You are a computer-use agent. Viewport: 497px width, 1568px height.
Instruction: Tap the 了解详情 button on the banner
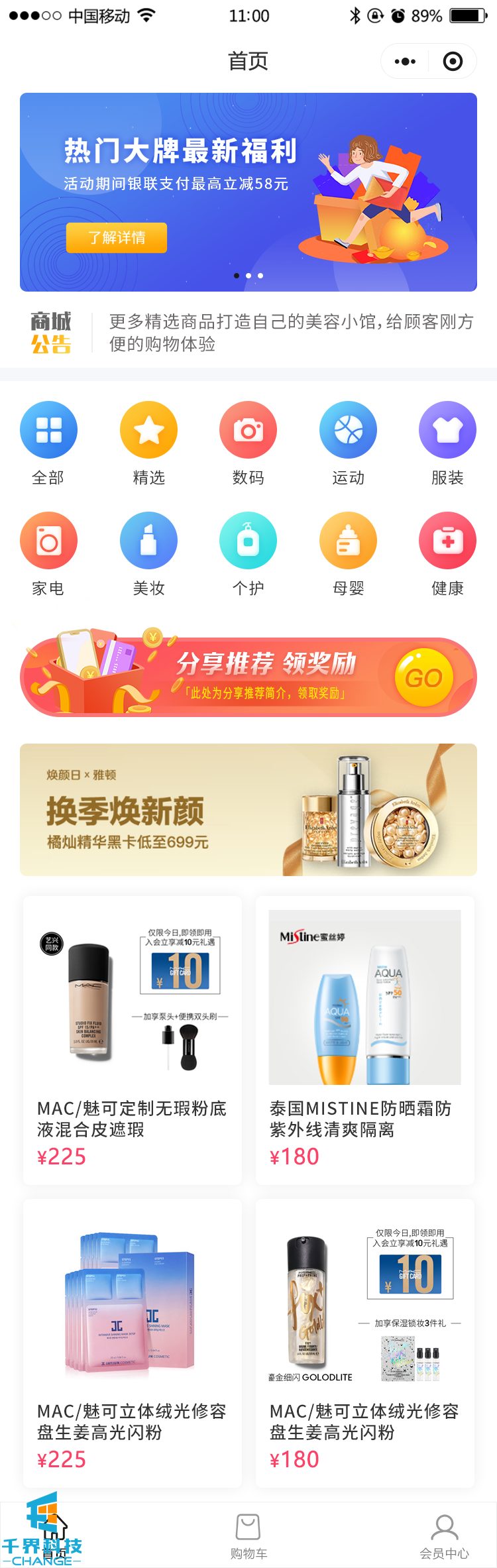click(117, 238)
